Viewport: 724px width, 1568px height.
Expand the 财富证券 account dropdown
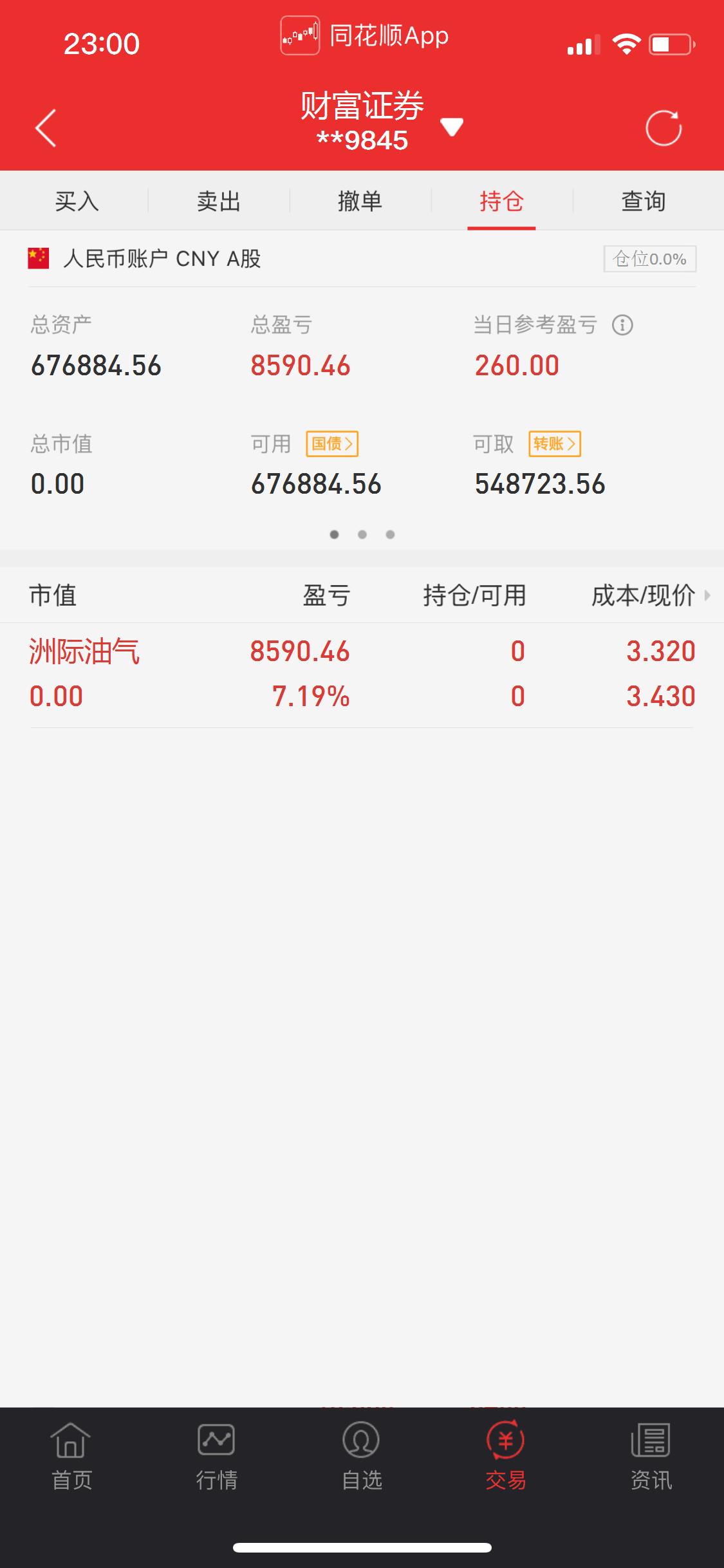[452, 126]
